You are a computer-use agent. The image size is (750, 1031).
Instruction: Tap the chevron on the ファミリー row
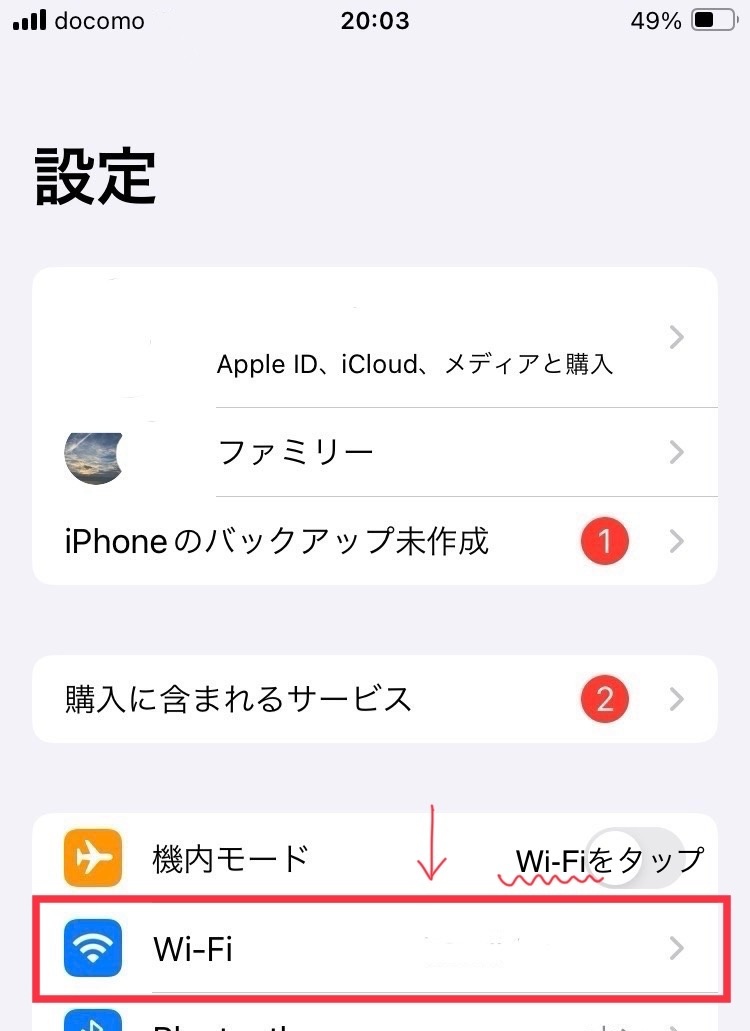(x=676, y=452)
